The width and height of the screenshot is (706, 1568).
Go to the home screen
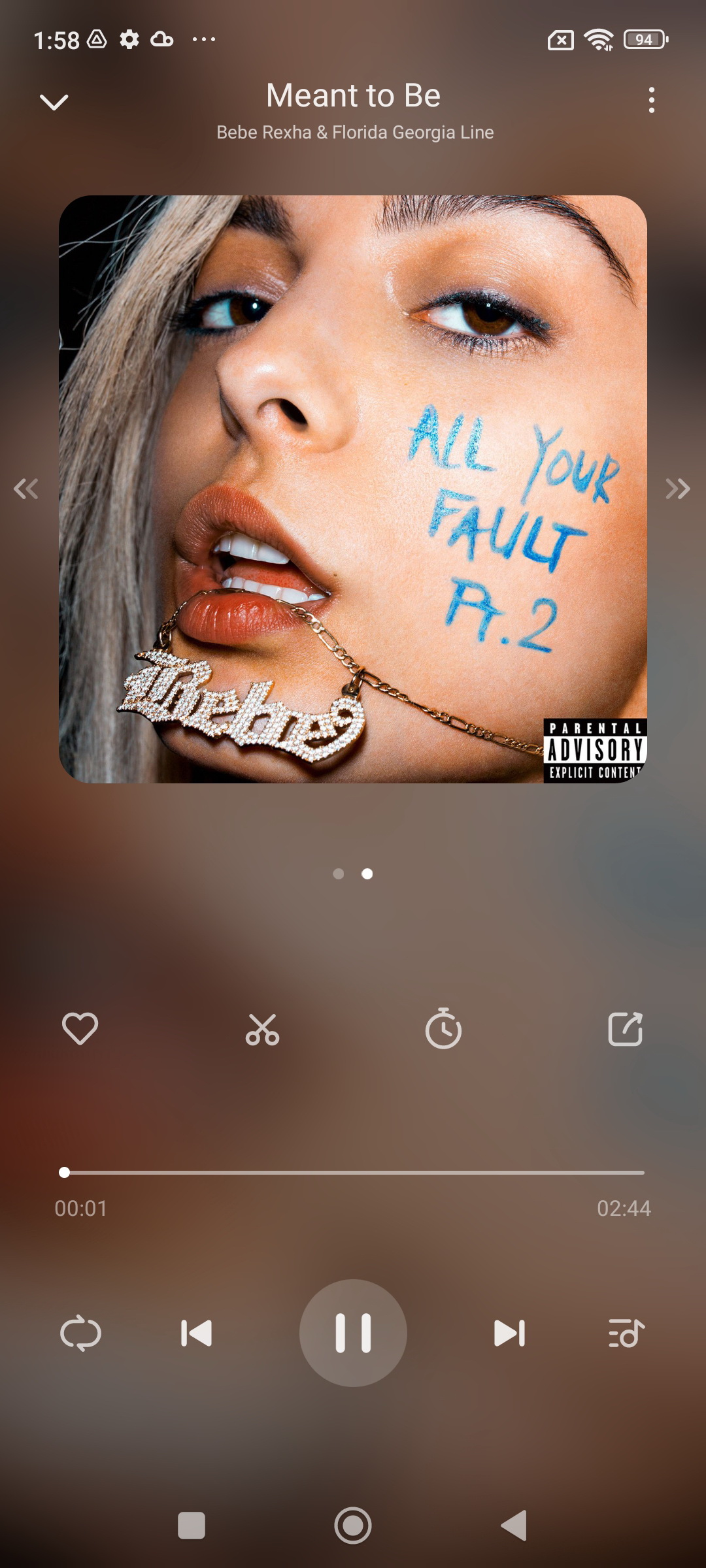click(x=353, y=1526)
